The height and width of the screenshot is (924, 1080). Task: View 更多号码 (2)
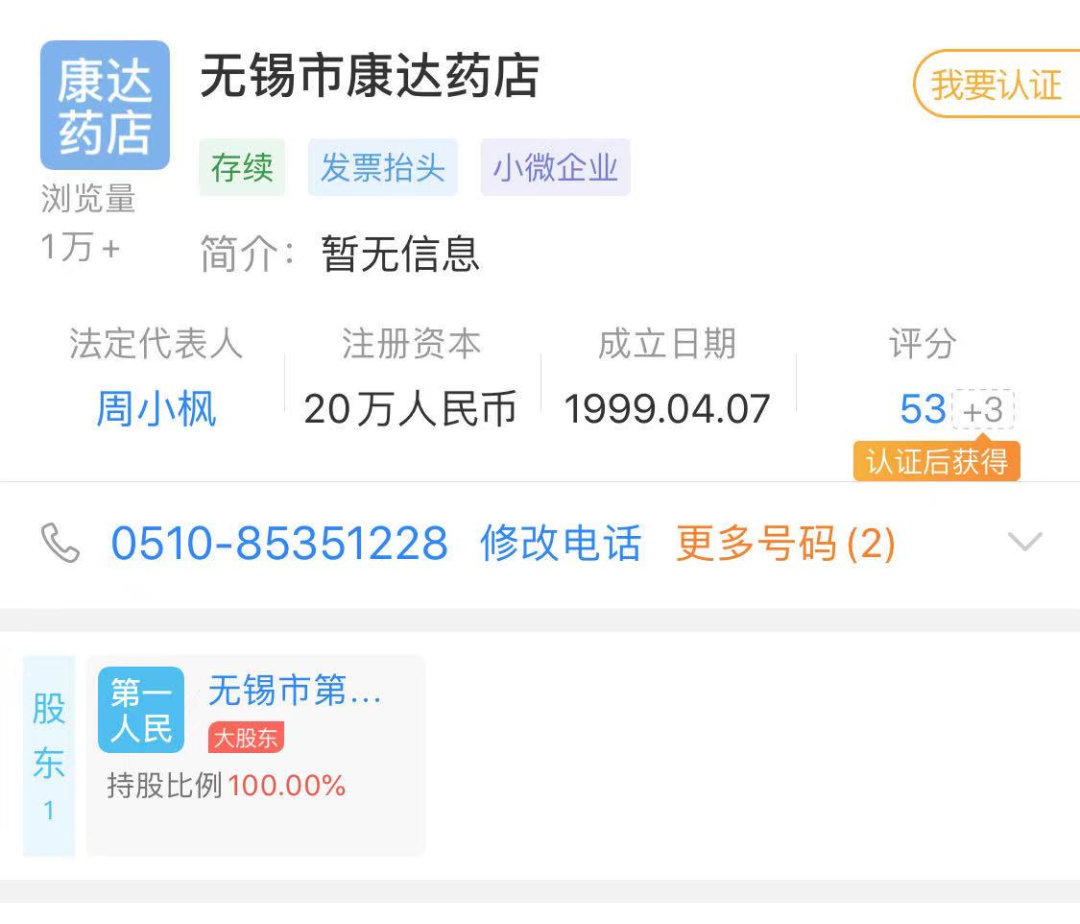(x=785, y=544)
